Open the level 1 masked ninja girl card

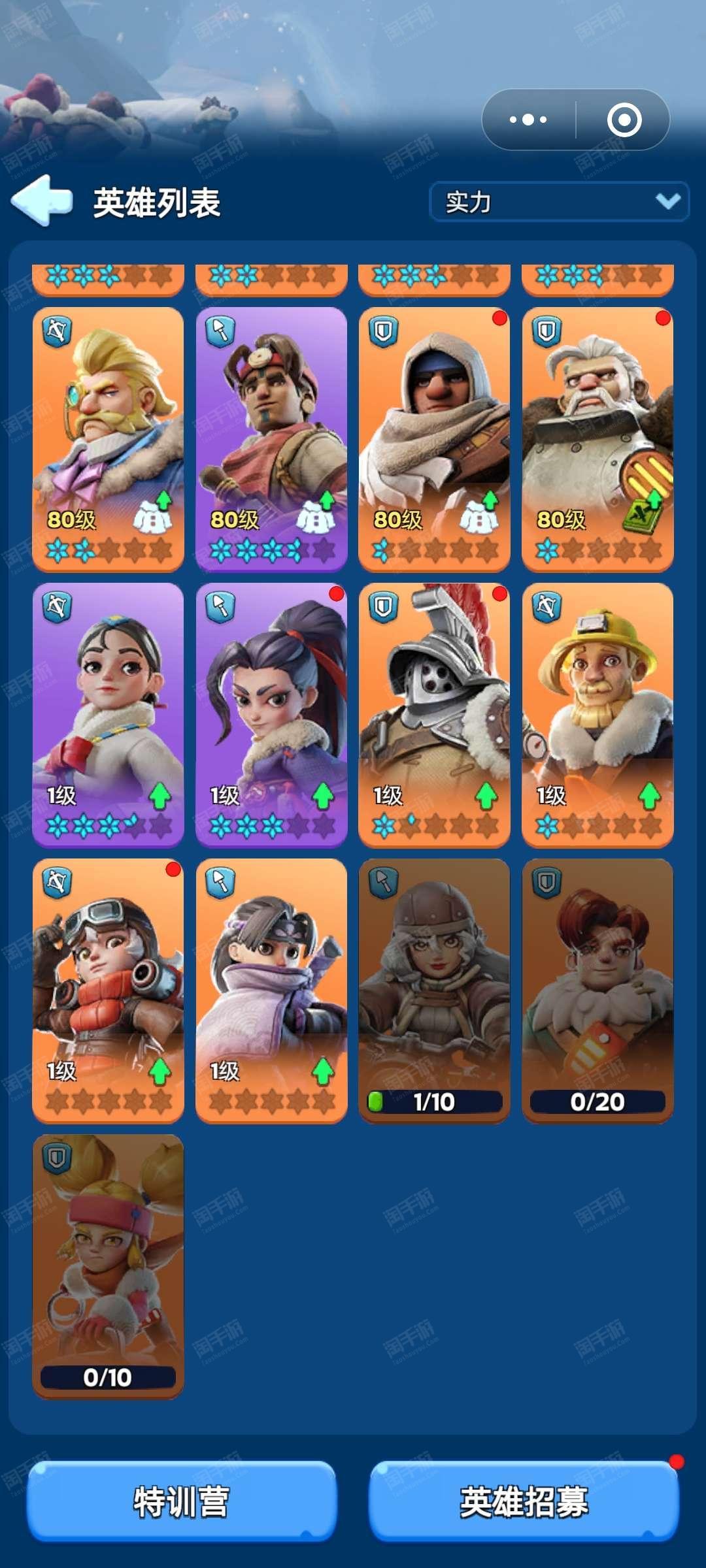pos(271,991)
